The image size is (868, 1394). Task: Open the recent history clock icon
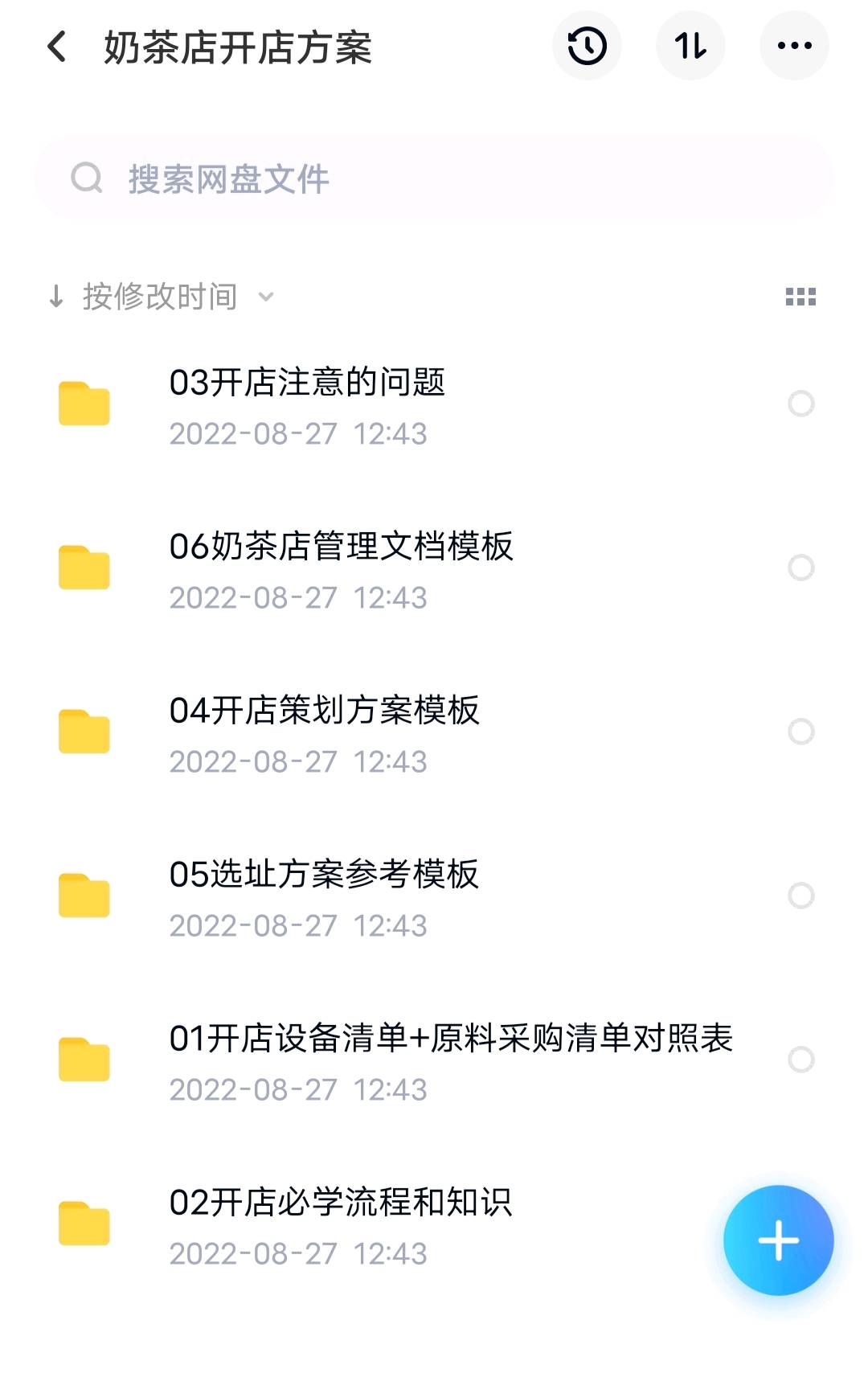coord(587,46)
